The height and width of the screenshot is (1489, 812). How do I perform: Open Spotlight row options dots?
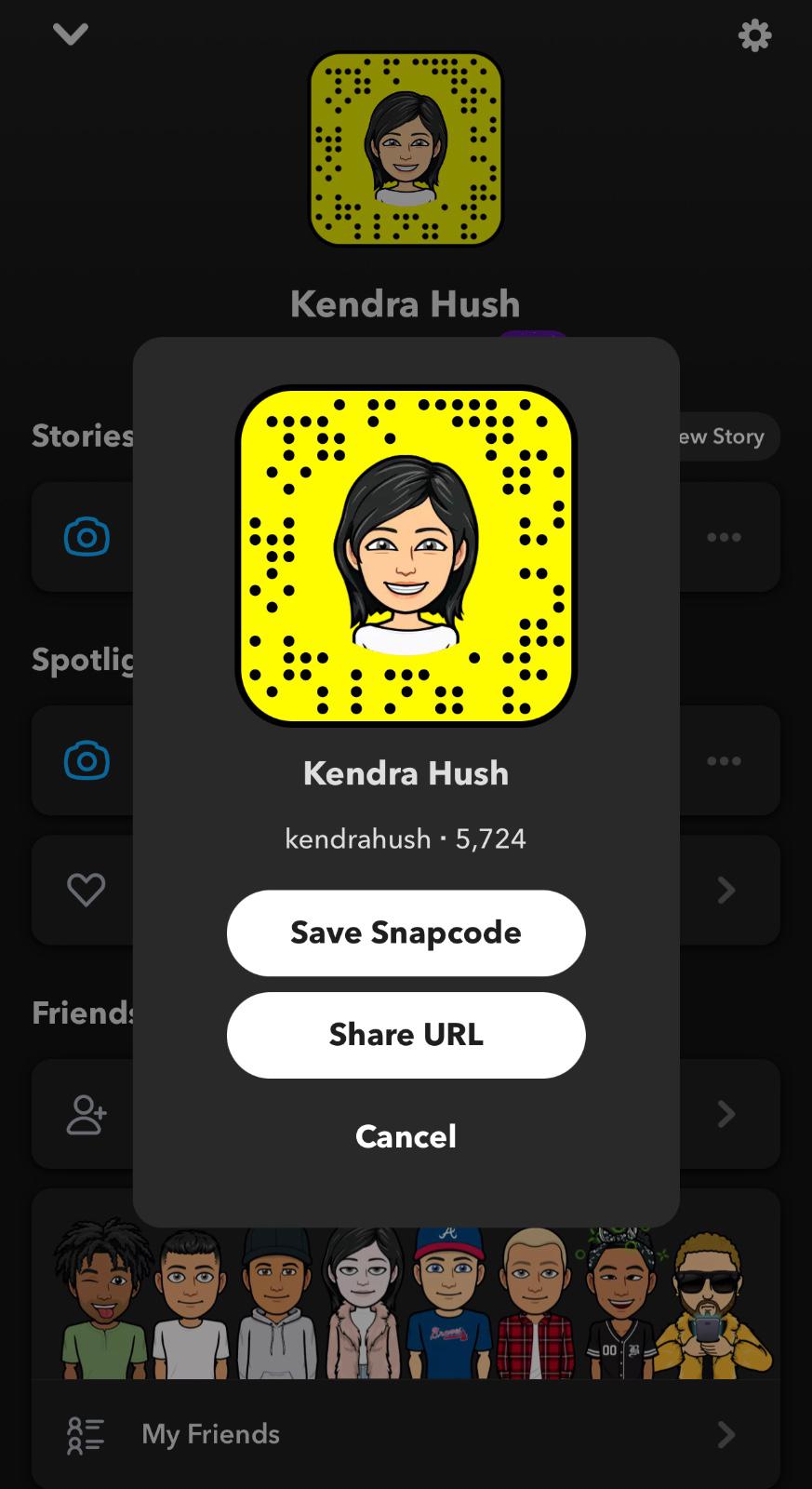tap(724, 760)
